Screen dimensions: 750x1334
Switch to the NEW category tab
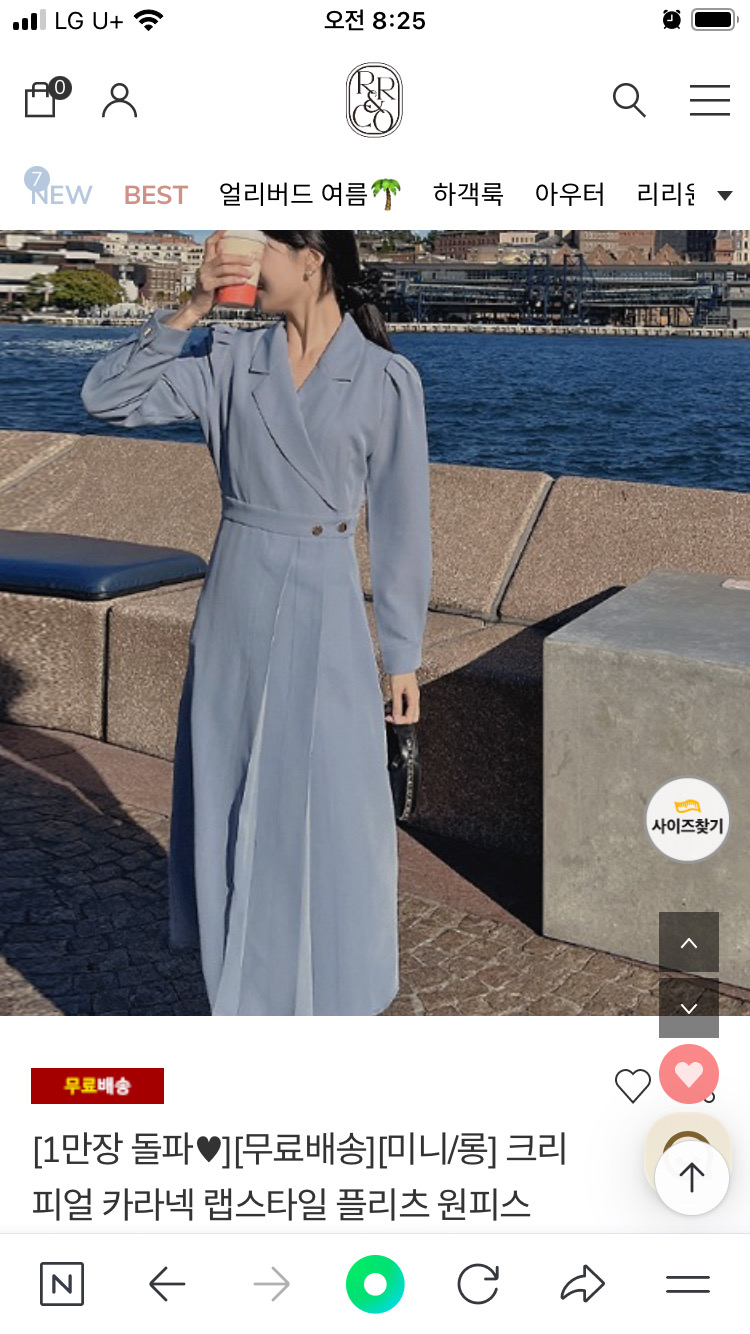point(60,195)
